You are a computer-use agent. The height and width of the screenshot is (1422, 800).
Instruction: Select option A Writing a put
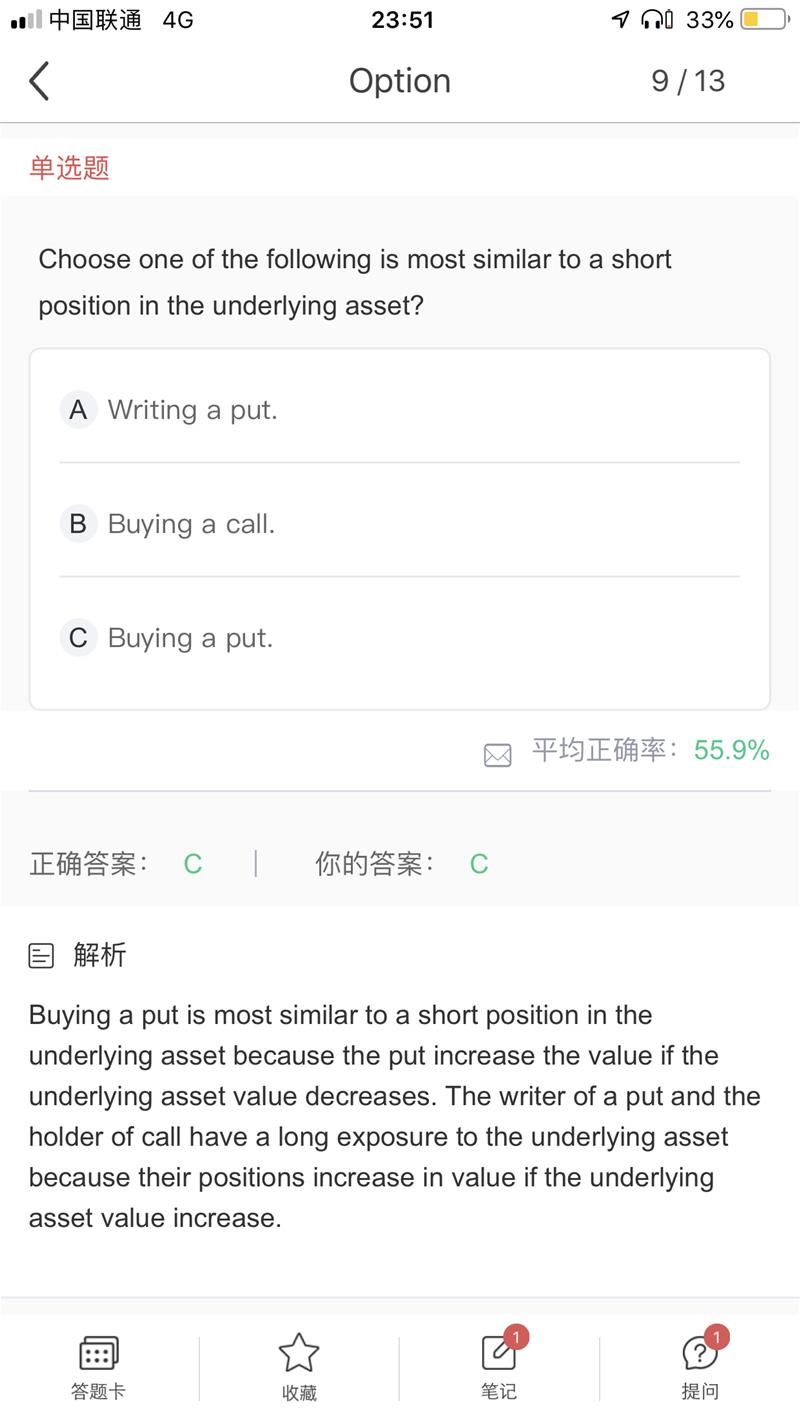coord(400,410)
